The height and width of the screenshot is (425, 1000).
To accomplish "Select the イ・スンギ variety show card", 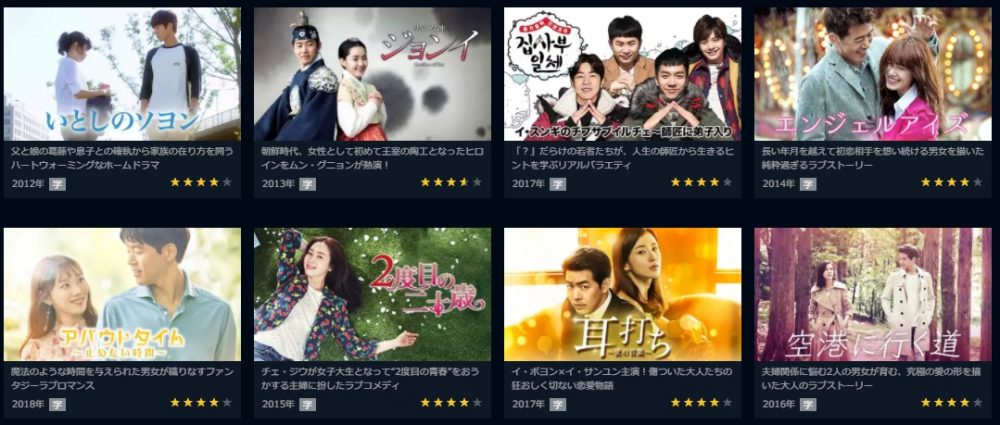I will click(622, 75).
